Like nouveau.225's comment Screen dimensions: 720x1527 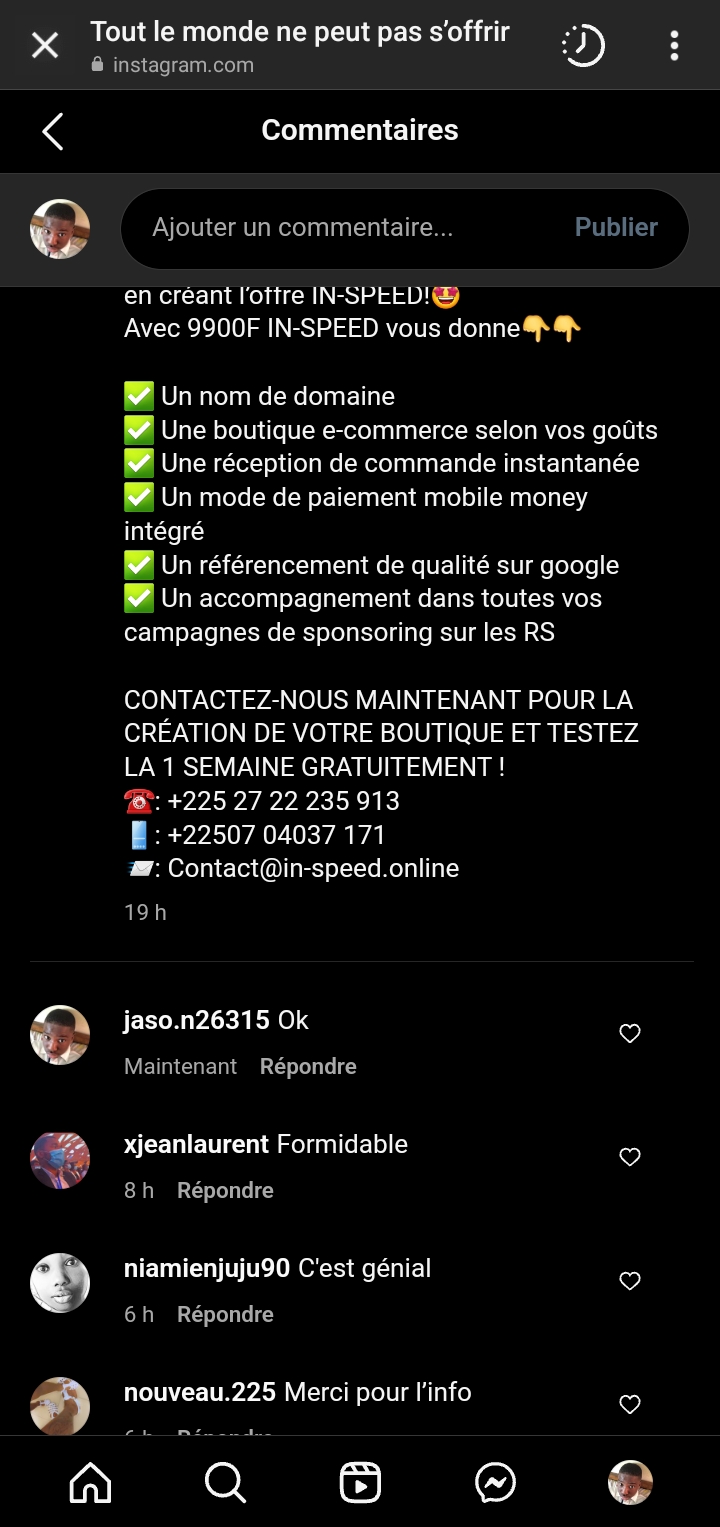(x=630, y=1405)
